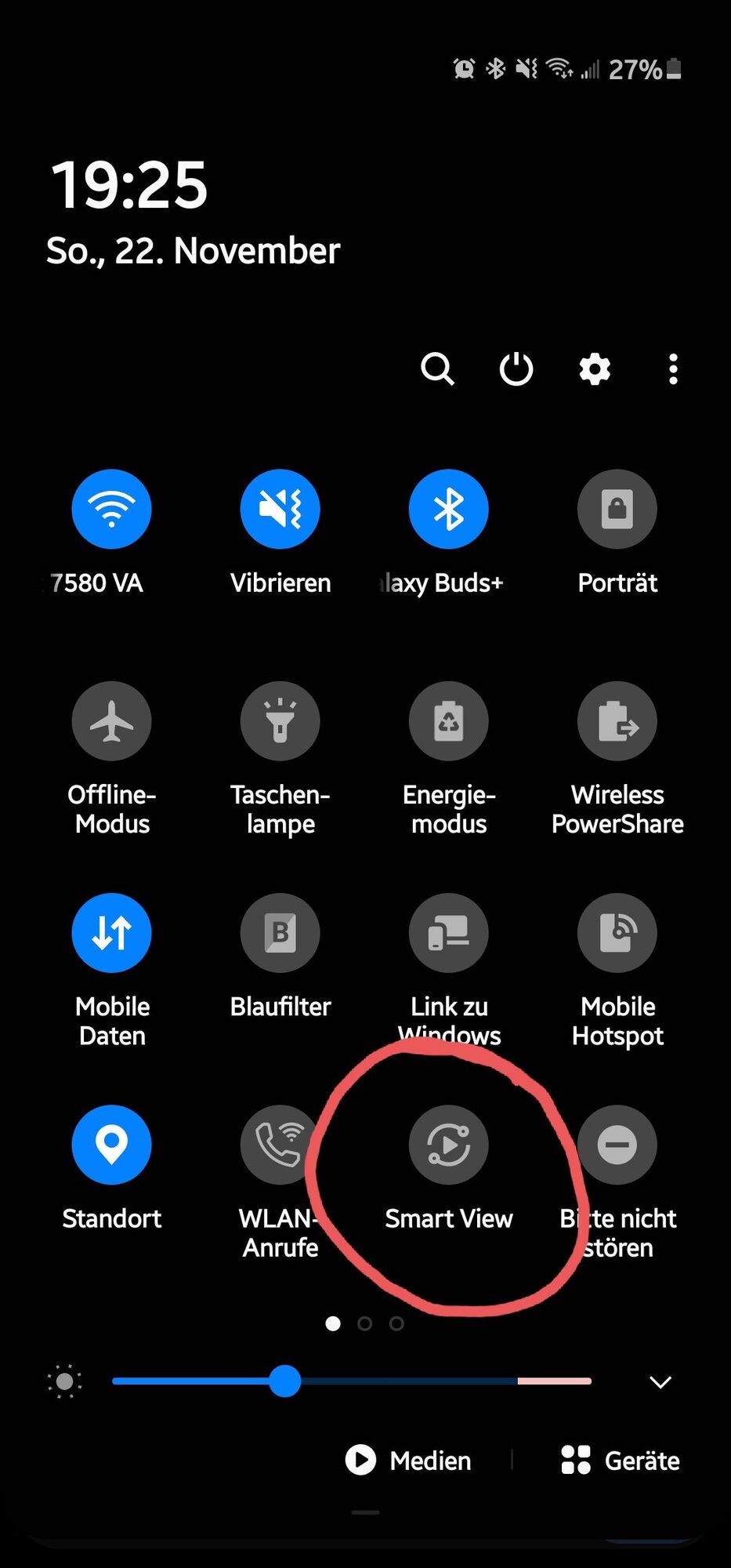Enable Blaufilter
The width and height of the screenshot is (731, 1568).
[x=280, y=932]
